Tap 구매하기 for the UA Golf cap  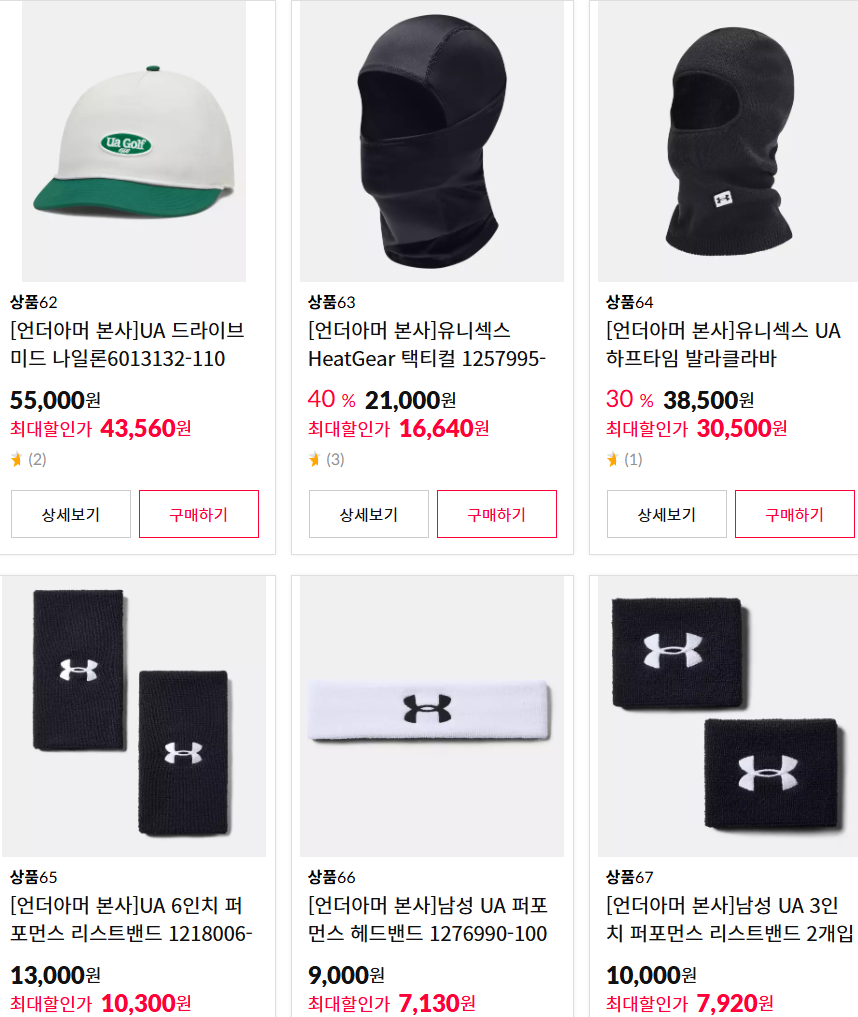pos(198,514)
